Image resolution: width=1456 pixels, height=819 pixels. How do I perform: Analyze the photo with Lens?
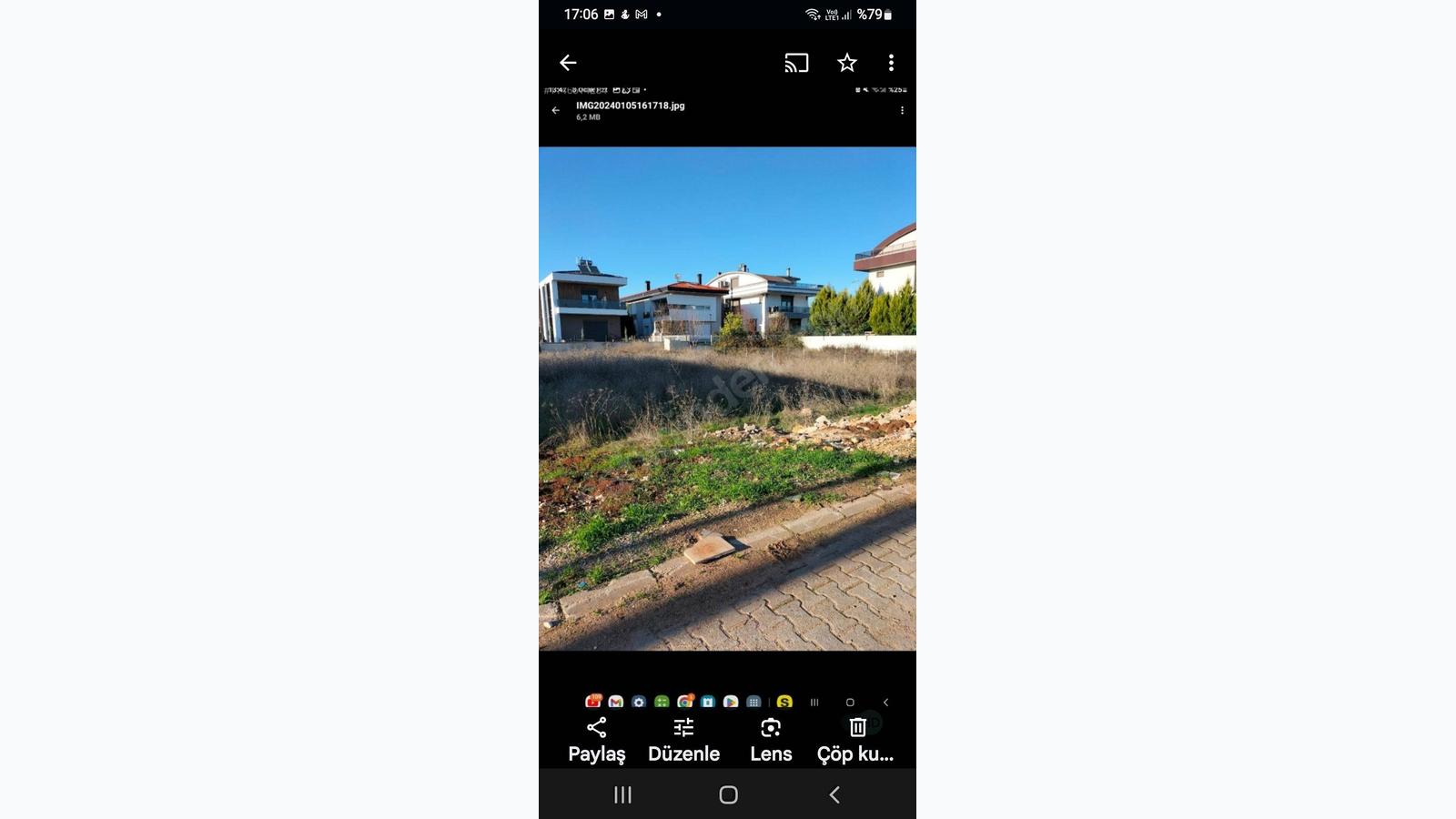point(771,739)
